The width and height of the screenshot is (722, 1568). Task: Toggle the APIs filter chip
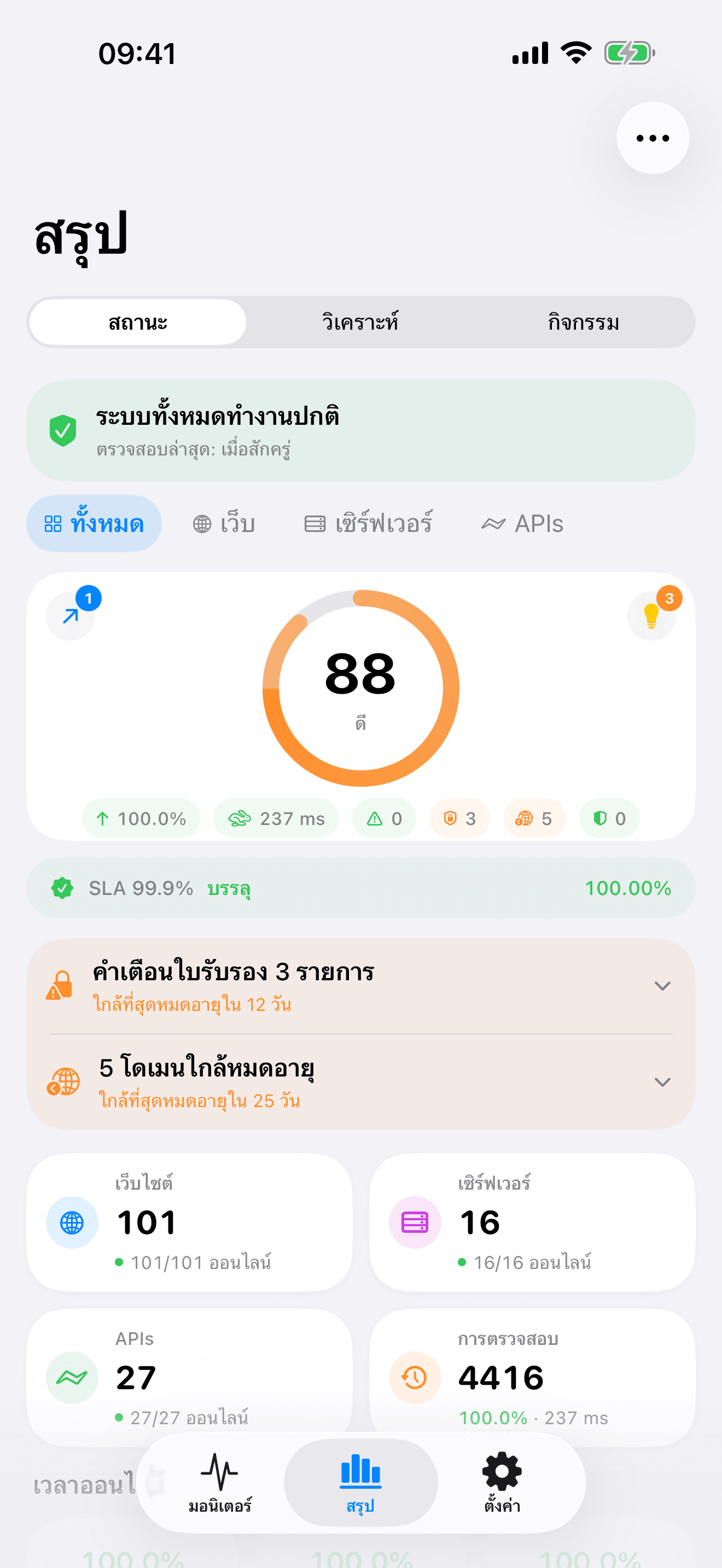point(522,523)
